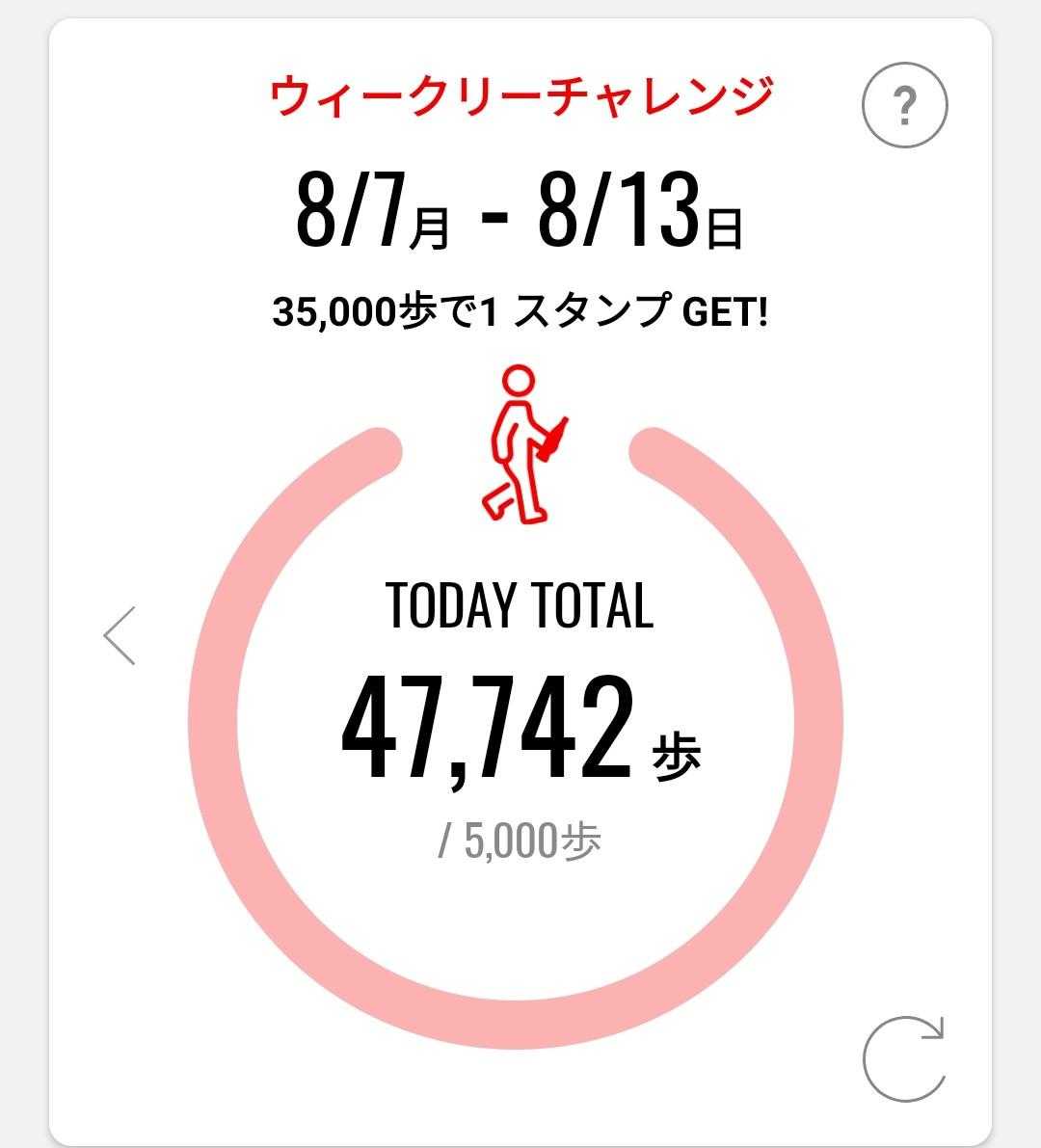Refresh the step count

pyautogui.click(x=903, y=1058)
